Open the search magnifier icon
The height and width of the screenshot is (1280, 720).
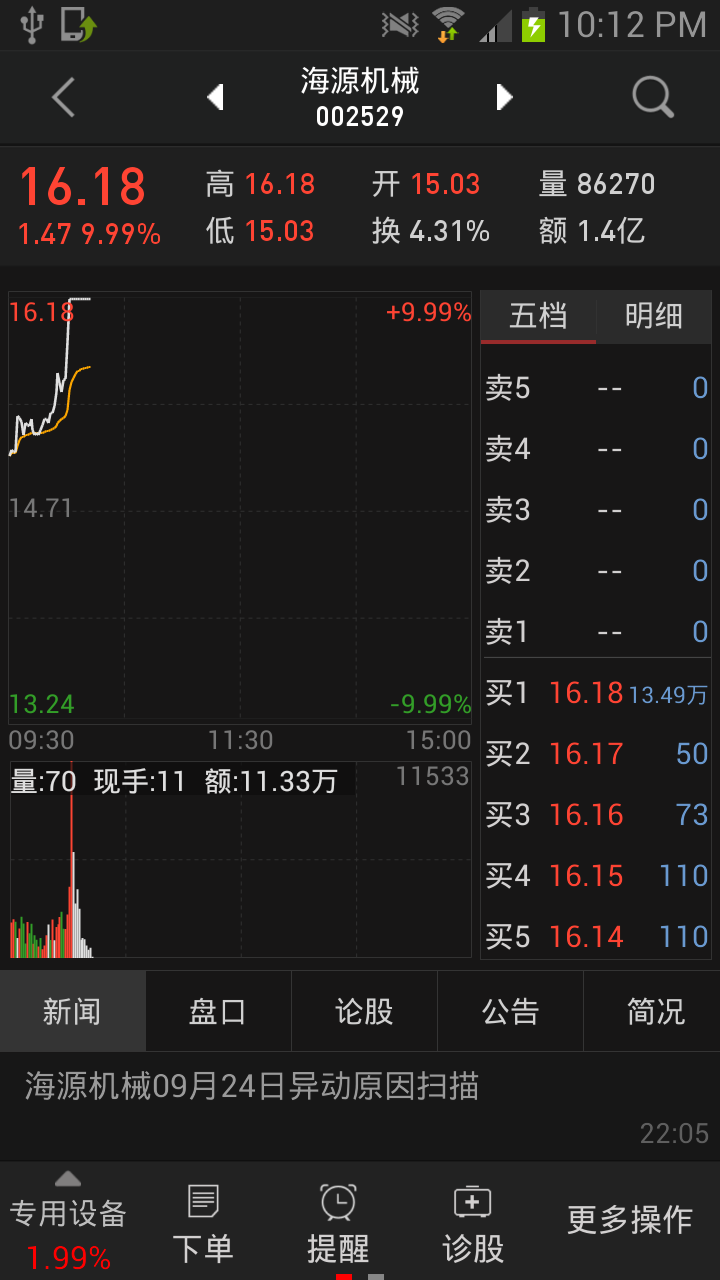click(x=653, y=98)
